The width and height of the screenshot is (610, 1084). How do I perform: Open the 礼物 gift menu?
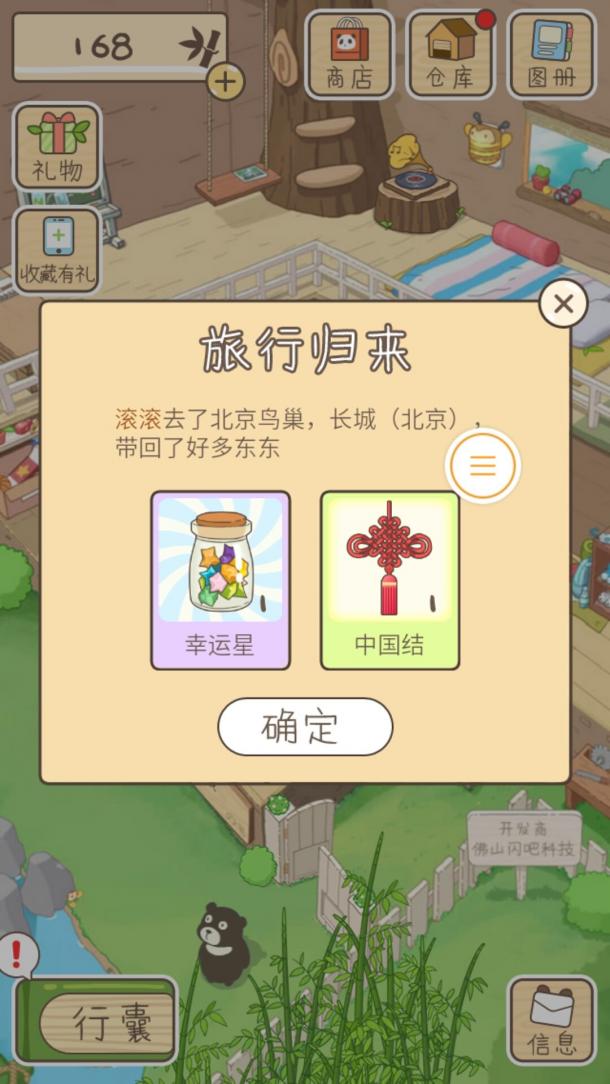[57, 147]
